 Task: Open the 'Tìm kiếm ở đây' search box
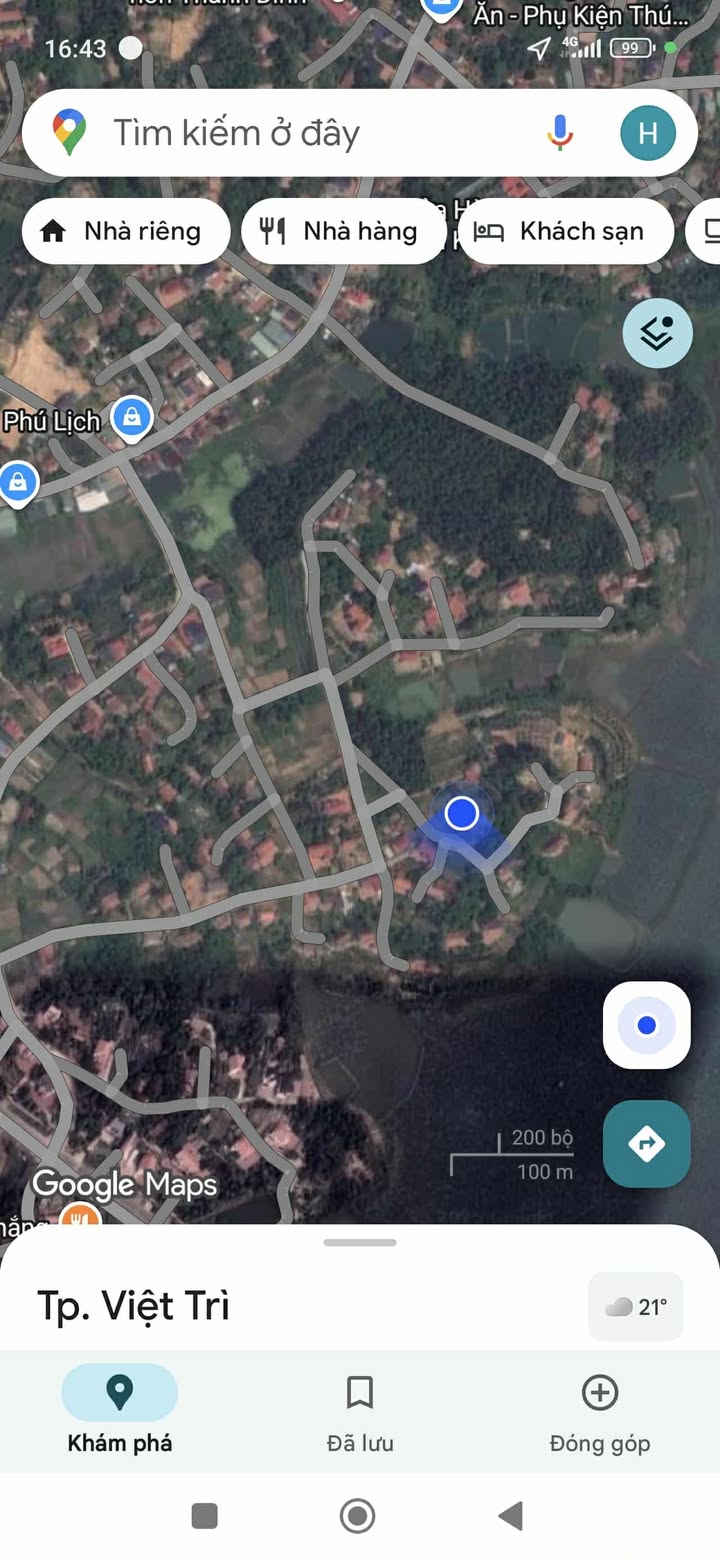(x=300, y=133)
